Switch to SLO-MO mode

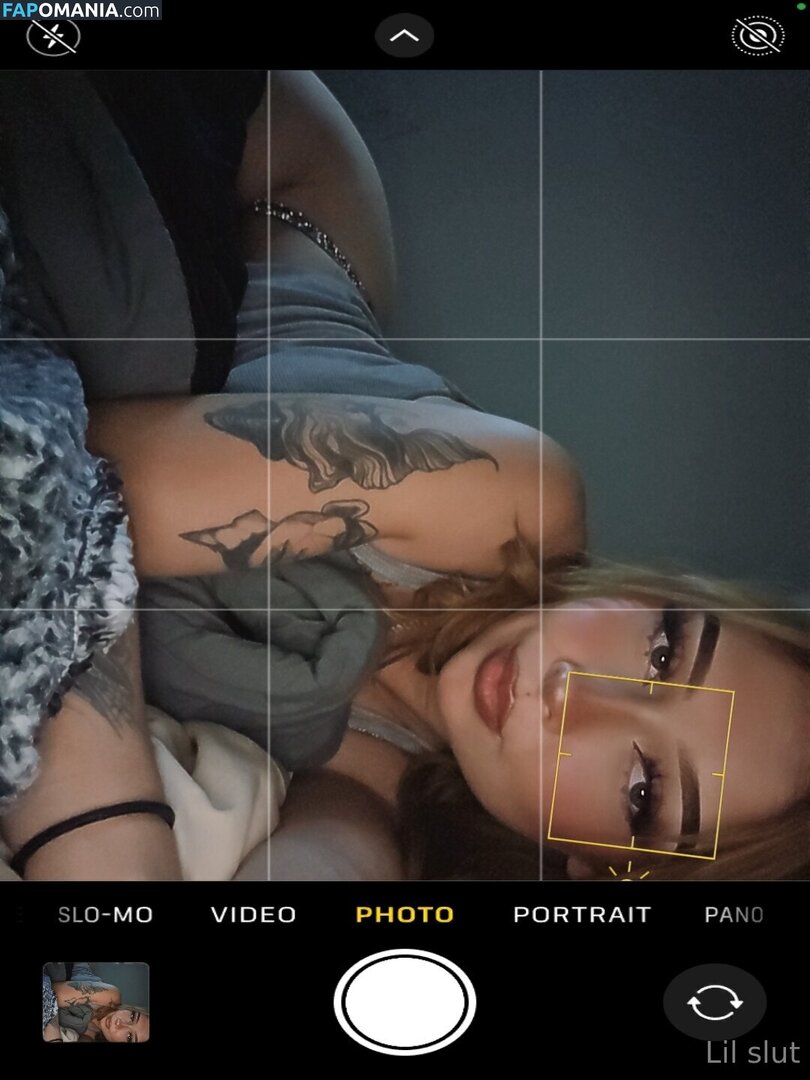(105, 914)
